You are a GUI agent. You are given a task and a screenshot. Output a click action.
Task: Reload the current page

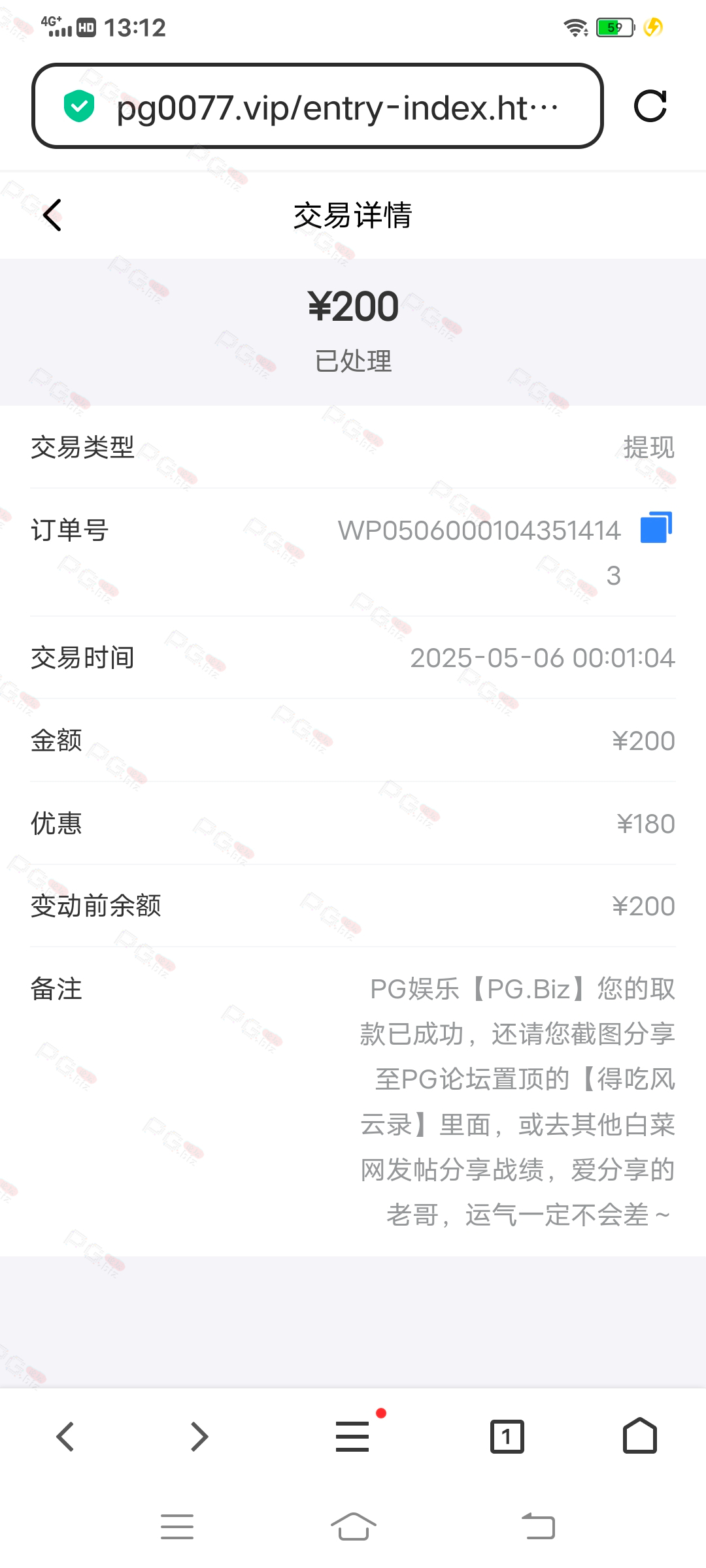pyautogui.click(x=650, y=106)
